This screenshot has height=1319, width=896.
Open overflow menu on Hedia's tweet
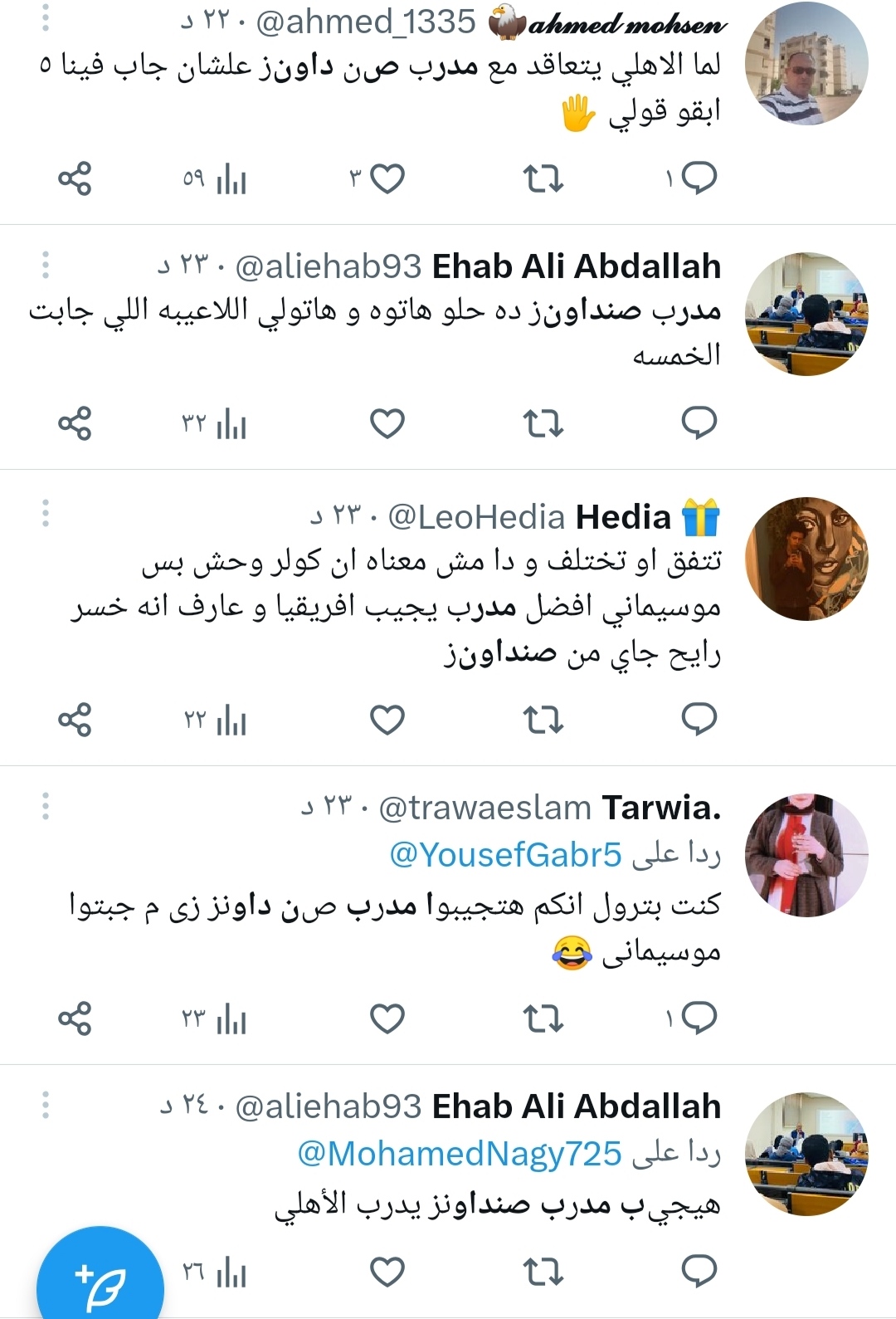46,513
